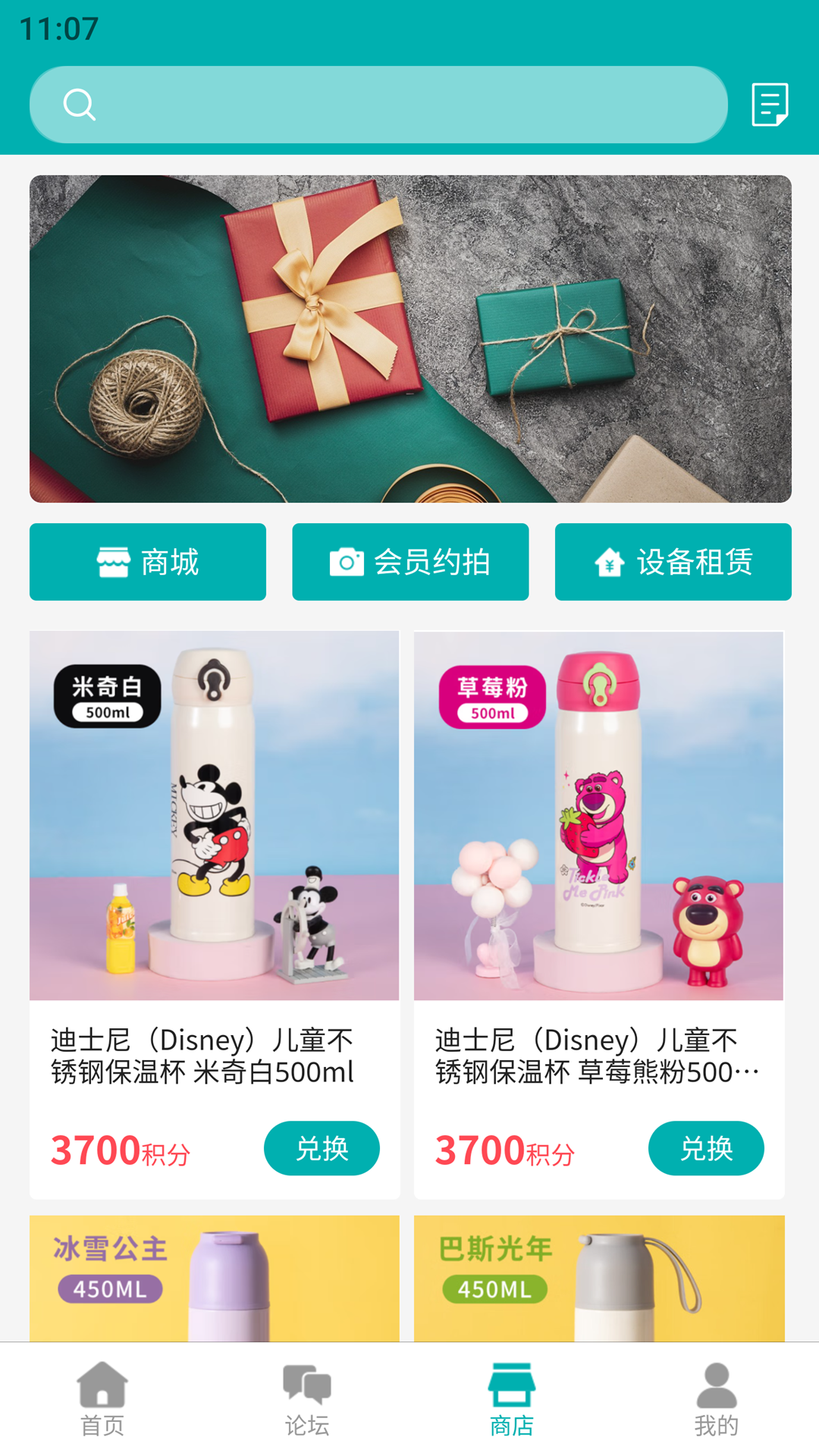
Task: Redeem the 草莓熊粉 thermos with 兑换
Action: (x=706, y=1148)
